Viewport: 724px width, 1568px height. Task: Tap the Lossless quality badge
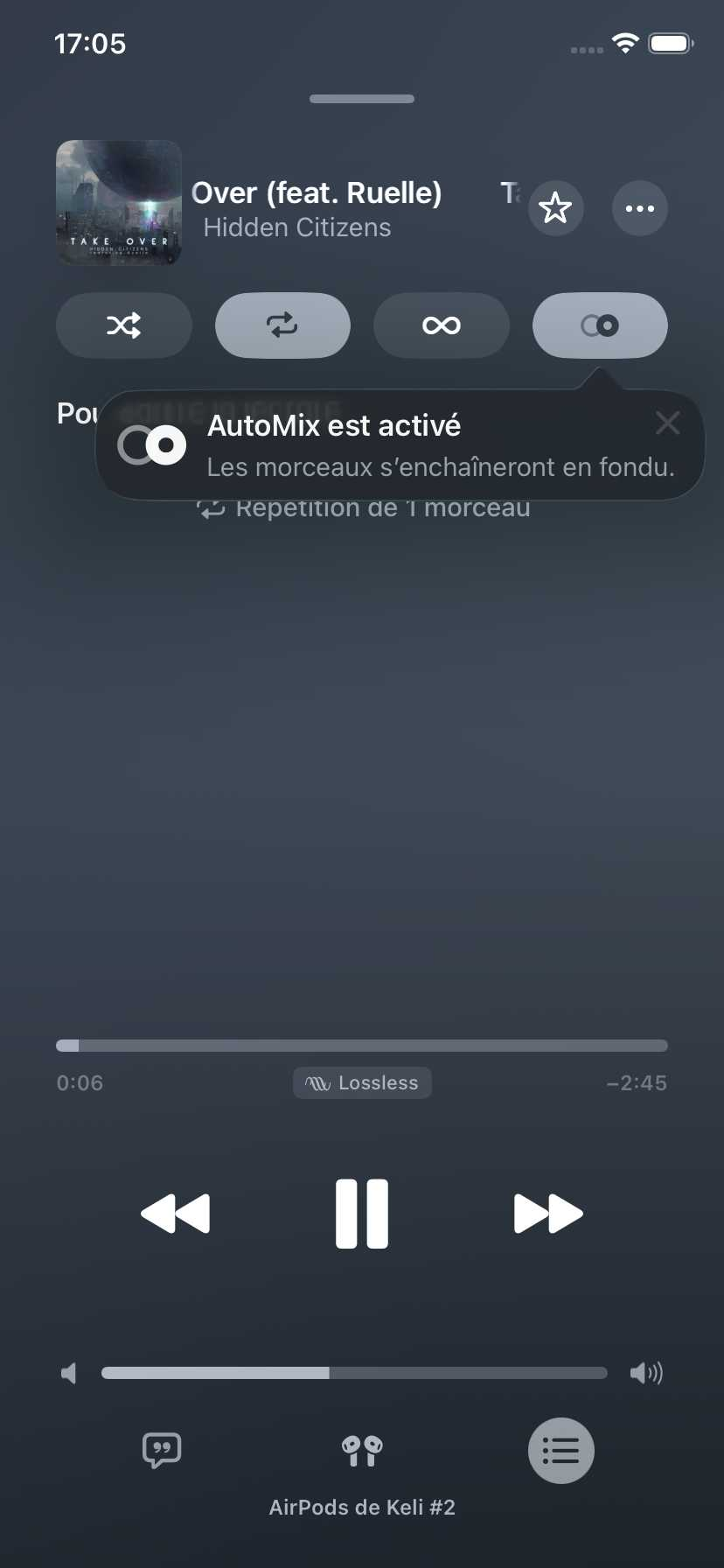pyautogui.click(x=362, y=1082)
